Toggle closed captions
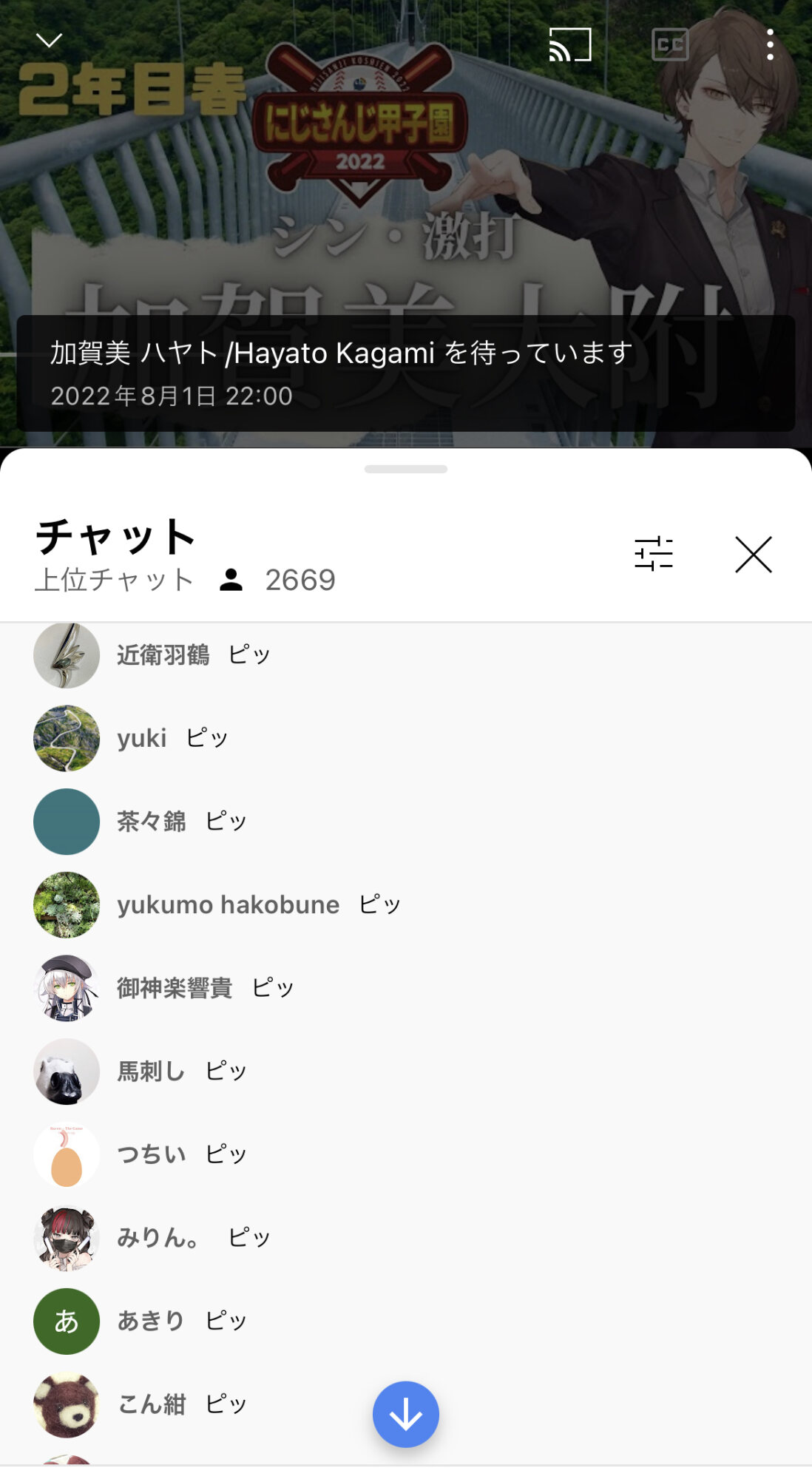 point(670,45)
